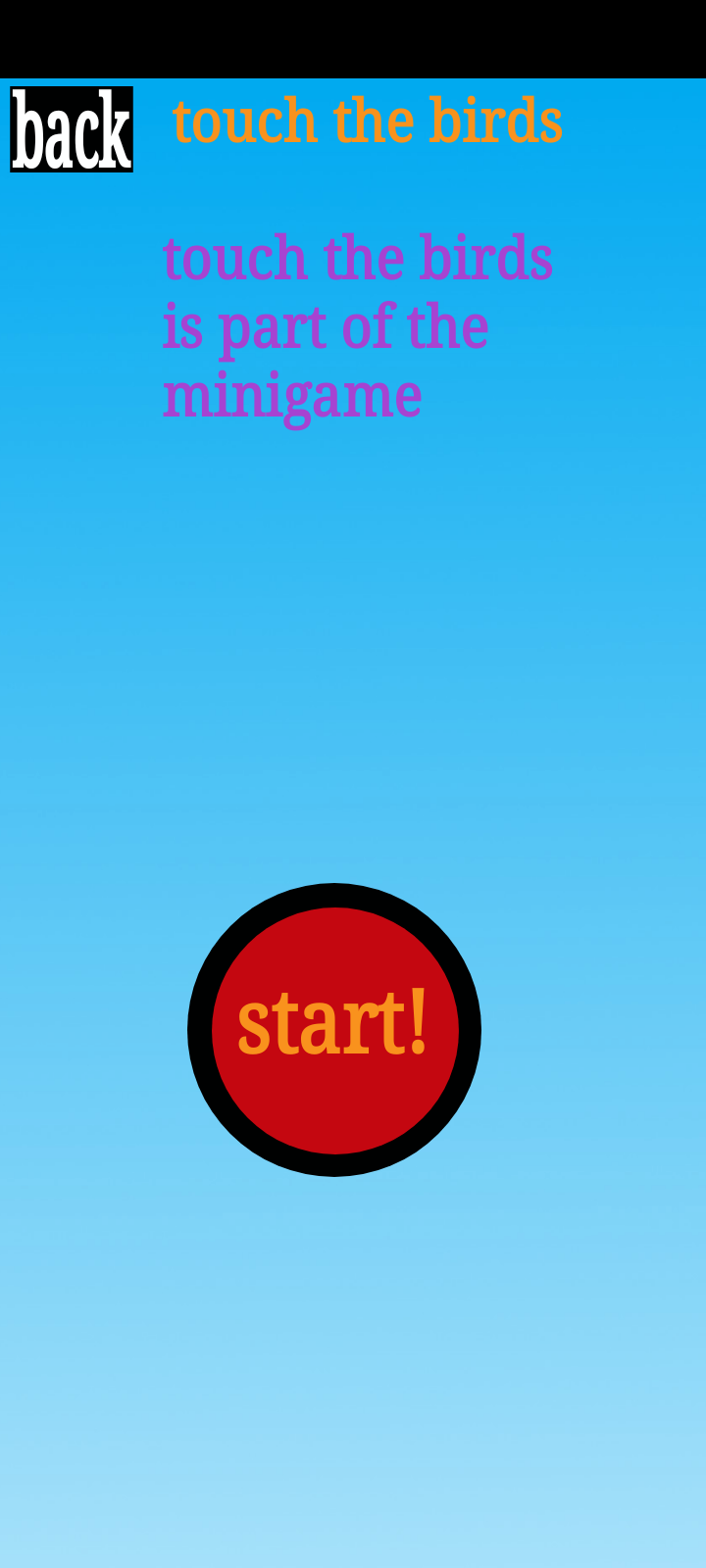The image size is (706, 1568).
Task: Start the touch the birds minigame
Action: pos(334,1030)
